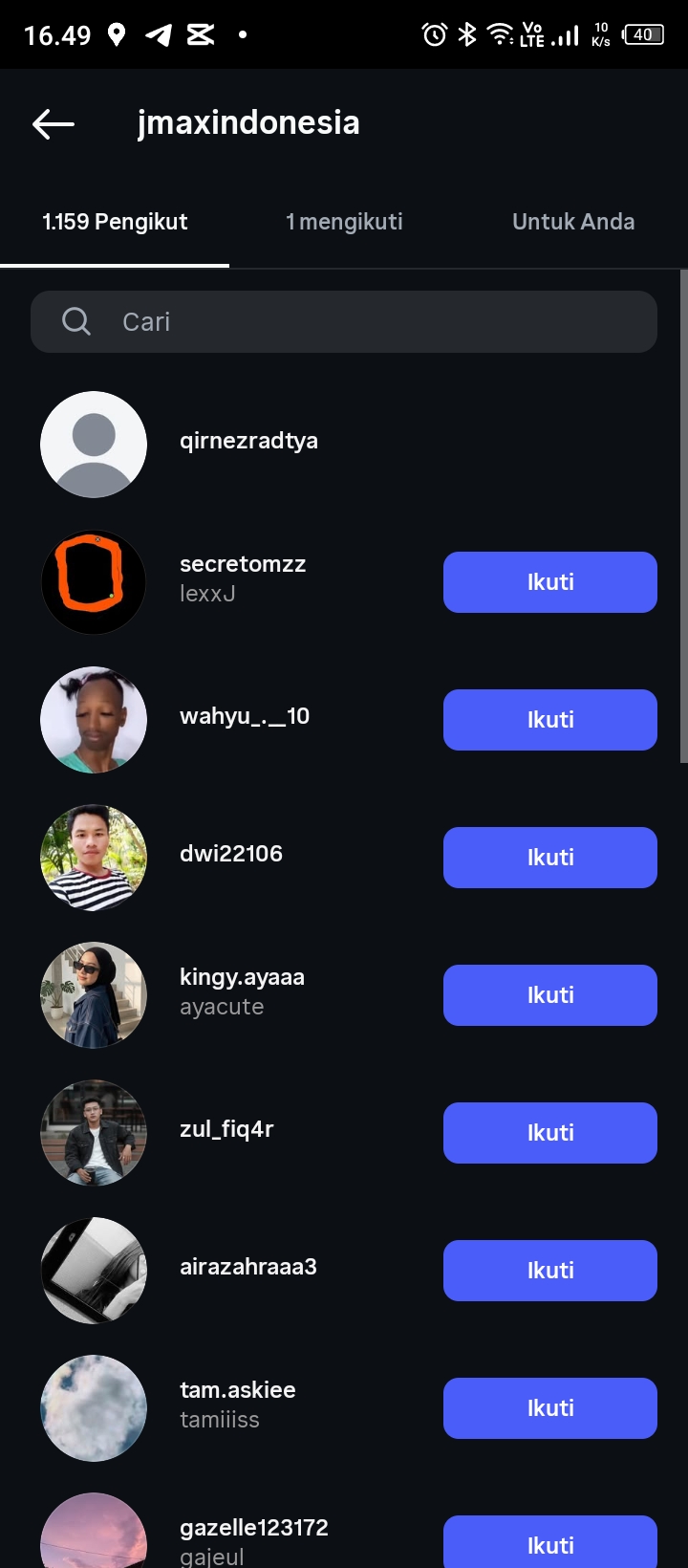This screenshot has height=1568, width=688.
Task: Follow wahyu_.__10 using Ikuti
Action: [549, 720]
